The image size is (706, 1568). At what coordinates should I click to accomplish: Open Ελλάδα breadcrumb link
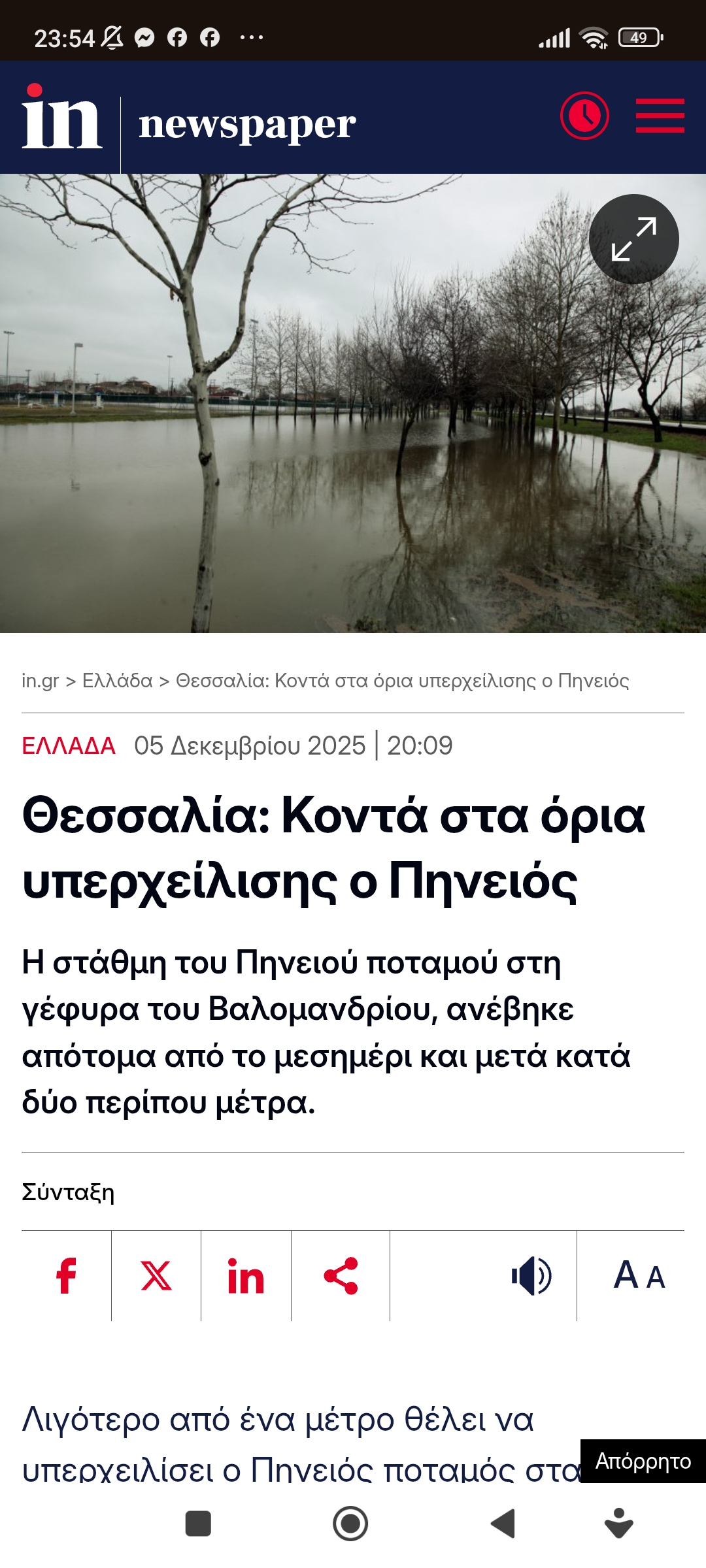(117, 681)
